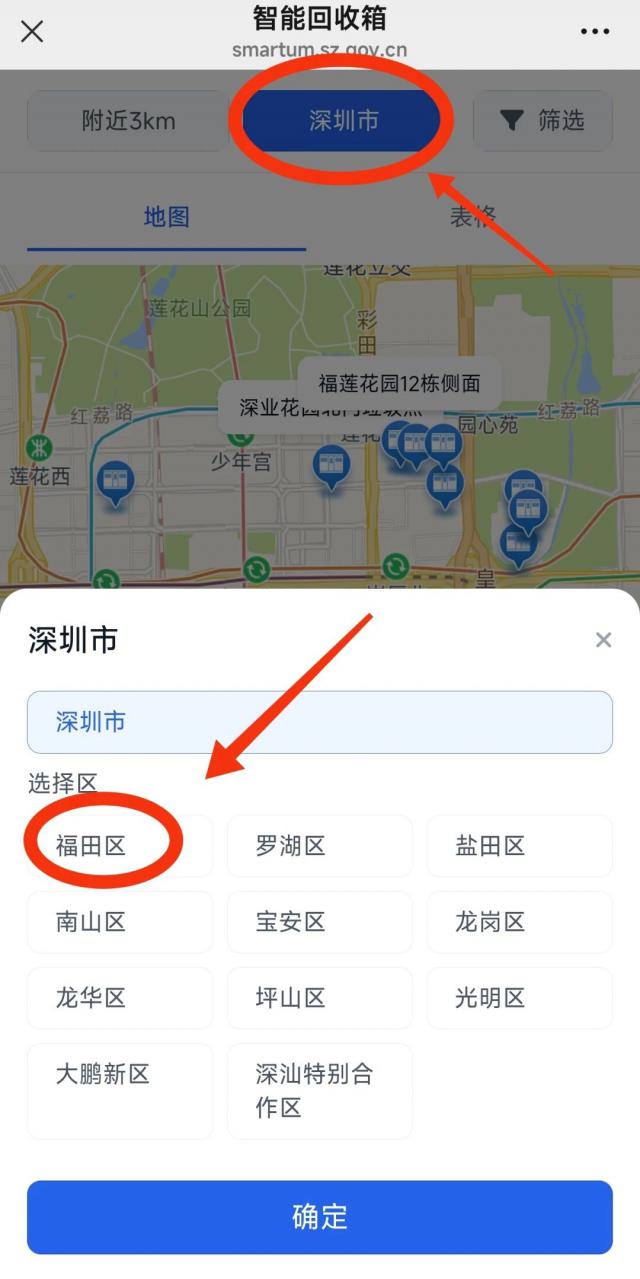Open the 筛选 filter button
The width and height of the screenshot is (640, 1279).
click(x=542, y=121)
